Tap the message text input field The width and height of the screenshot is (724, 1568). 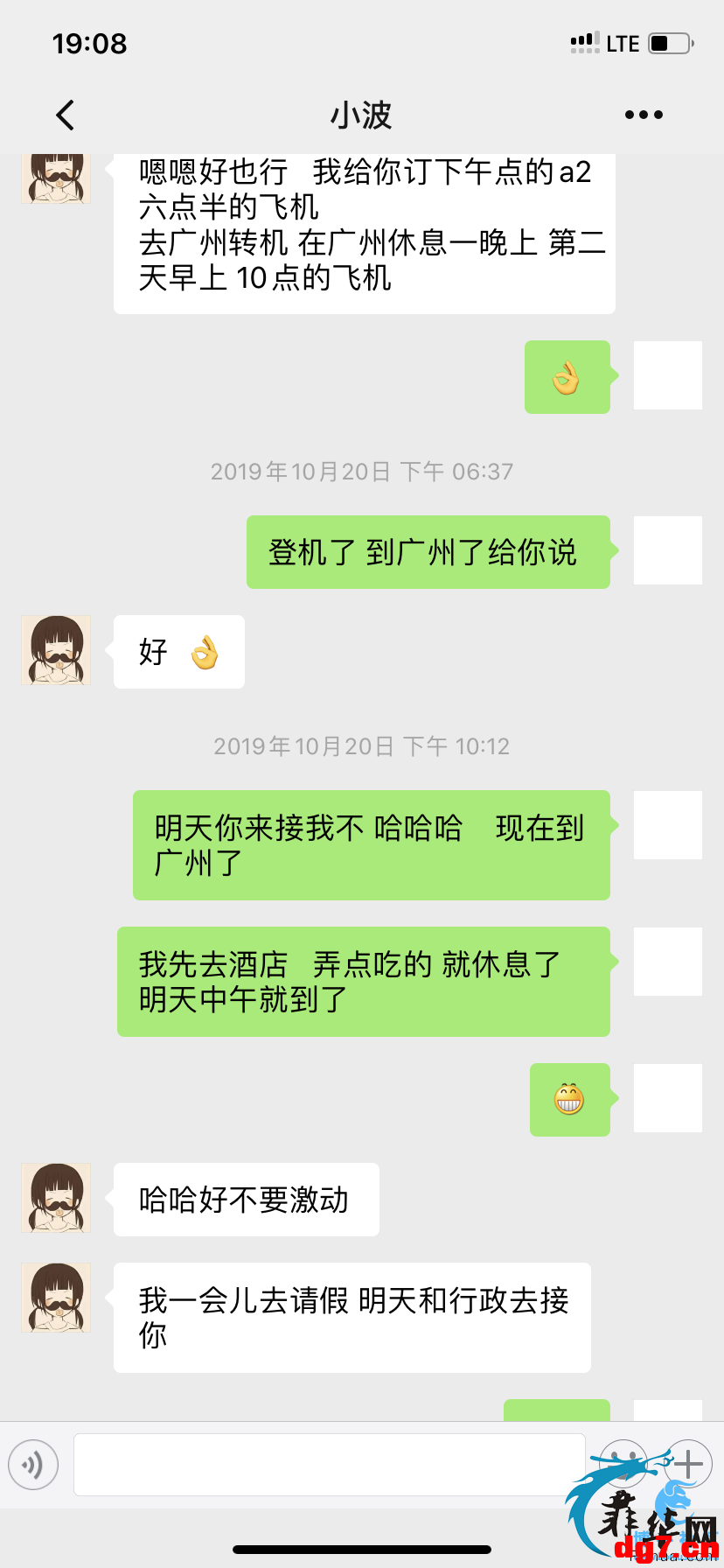(x=330, y=1464)
